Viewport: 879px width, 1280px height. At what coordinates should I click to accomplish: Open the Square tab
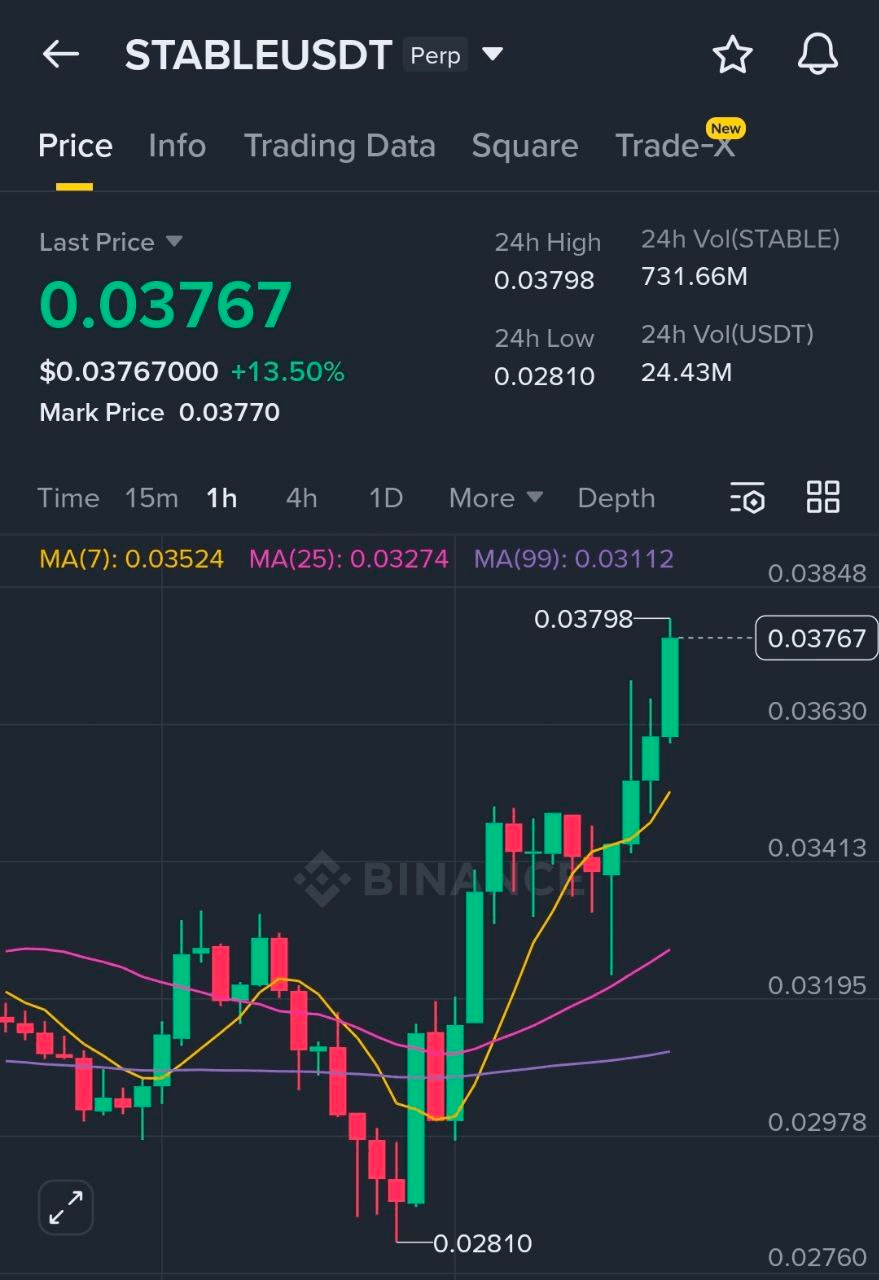(525, 145)
